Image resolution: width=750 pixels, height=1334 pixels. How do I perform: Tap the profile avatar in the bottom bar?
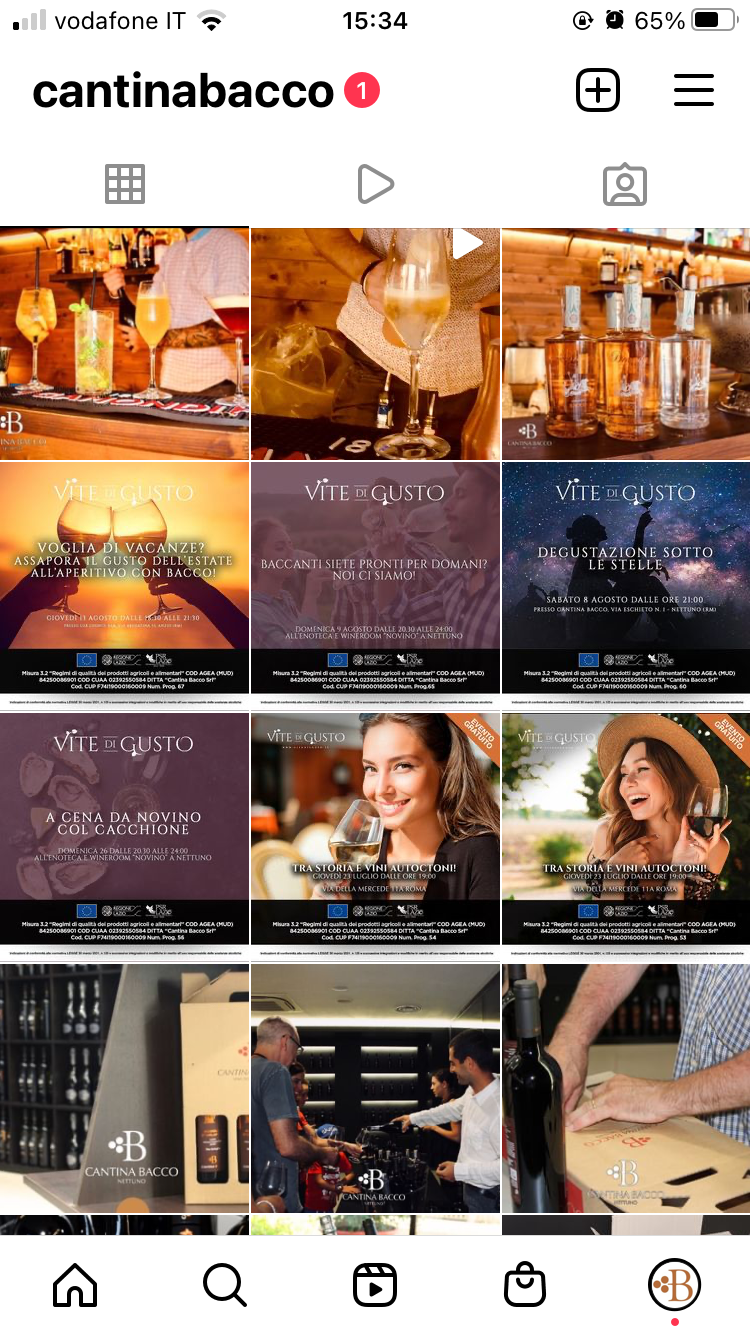pyautogui.click(x=675, y=1285)
